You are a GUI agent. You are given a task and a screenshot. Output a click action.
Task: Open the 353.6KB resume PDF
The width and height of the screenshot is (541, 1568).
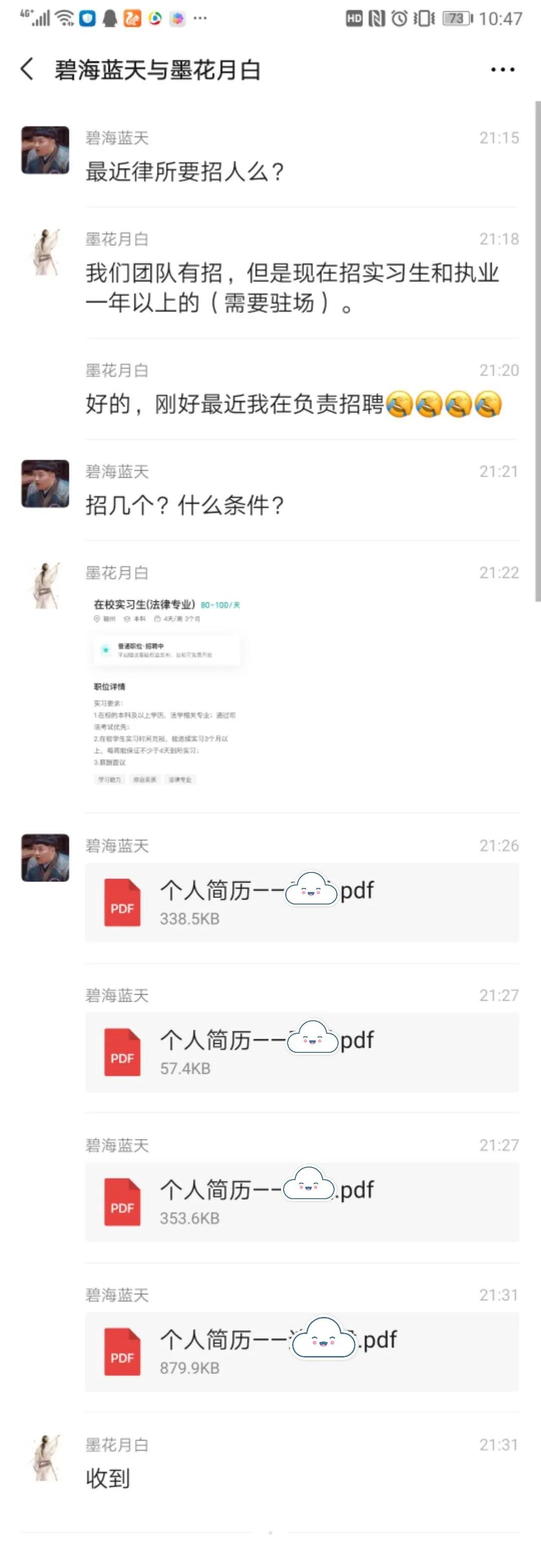pos(301,1202)
